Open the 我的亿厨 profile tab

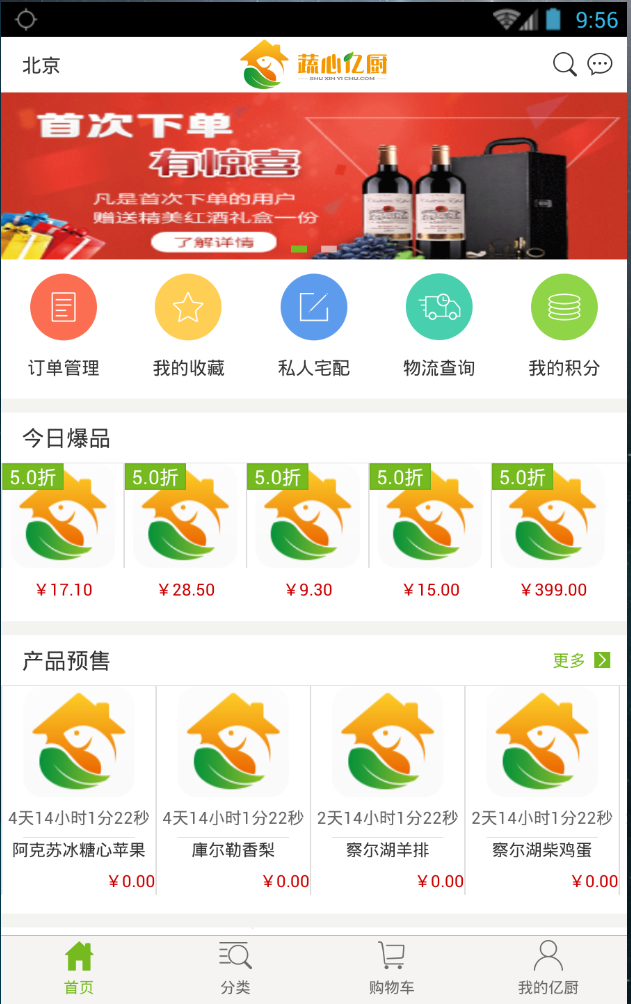[x=547, y=968]
